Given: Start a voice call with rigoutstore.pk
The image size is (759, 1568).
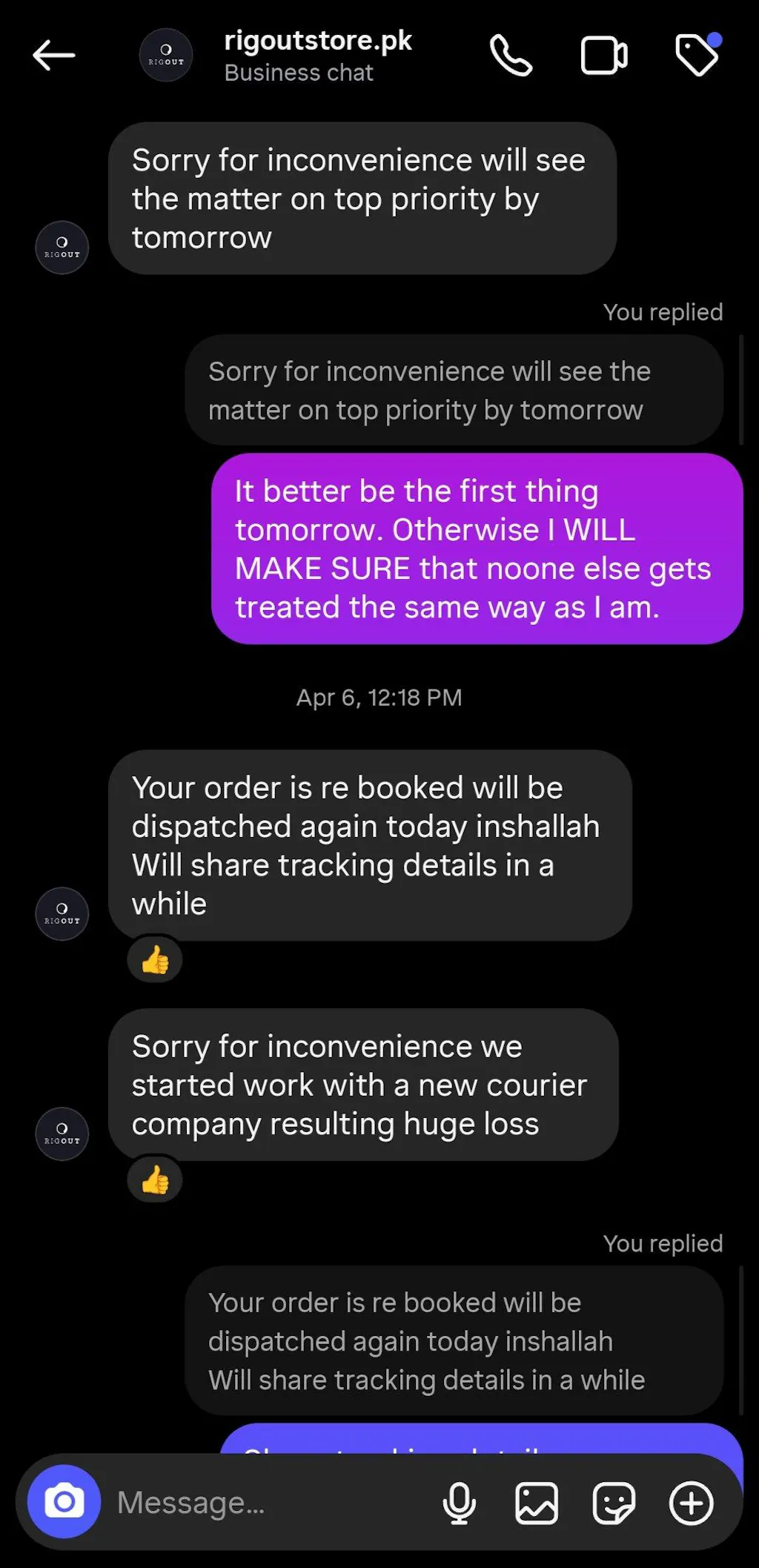Looking at the screenshot, I should [511, 56].
